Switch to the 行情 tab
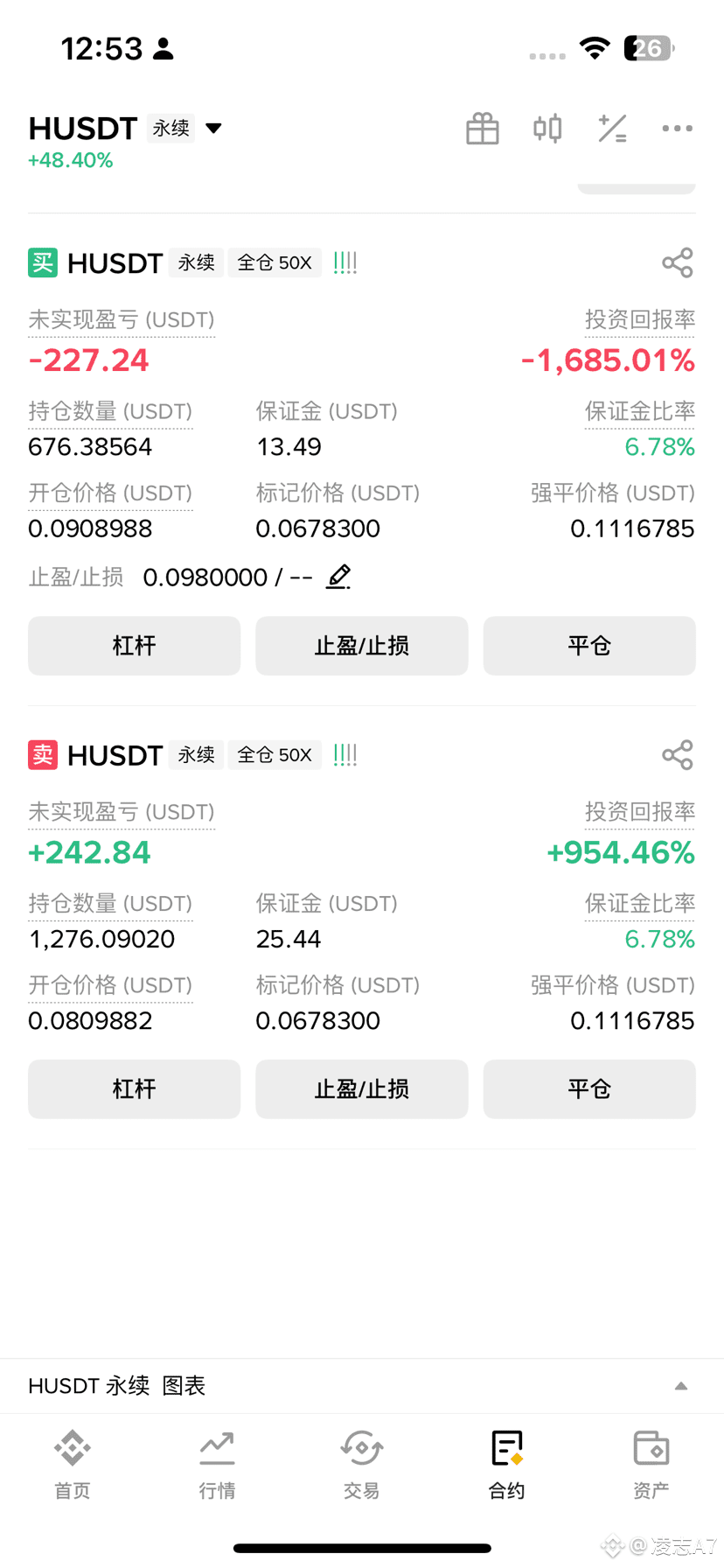The width and height of the screenshot is (724, 1568). pos(217,1465)
